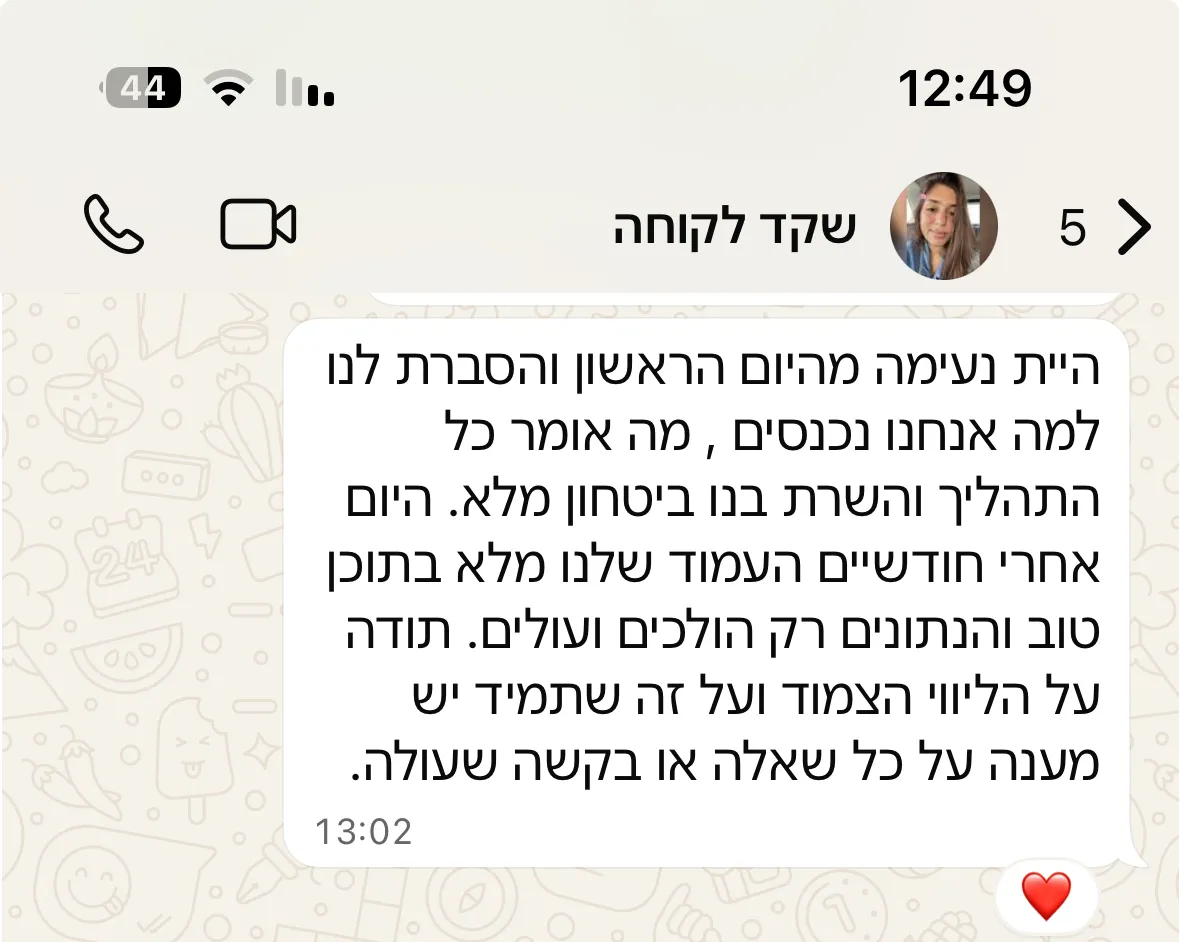Start a voice call with שקד לקוחה
Viewport: 1179px width, 942px height.
[113, 225]
